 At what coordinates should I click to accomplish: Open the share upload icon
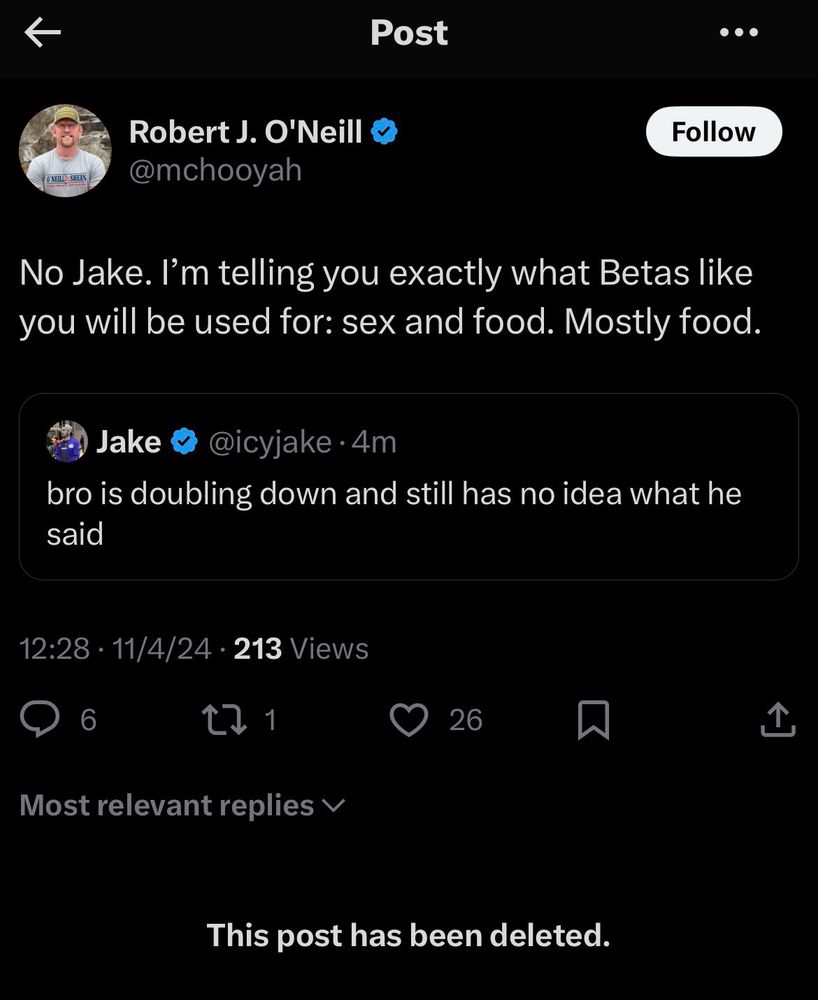pyautogui.click(x=780, y=718)
